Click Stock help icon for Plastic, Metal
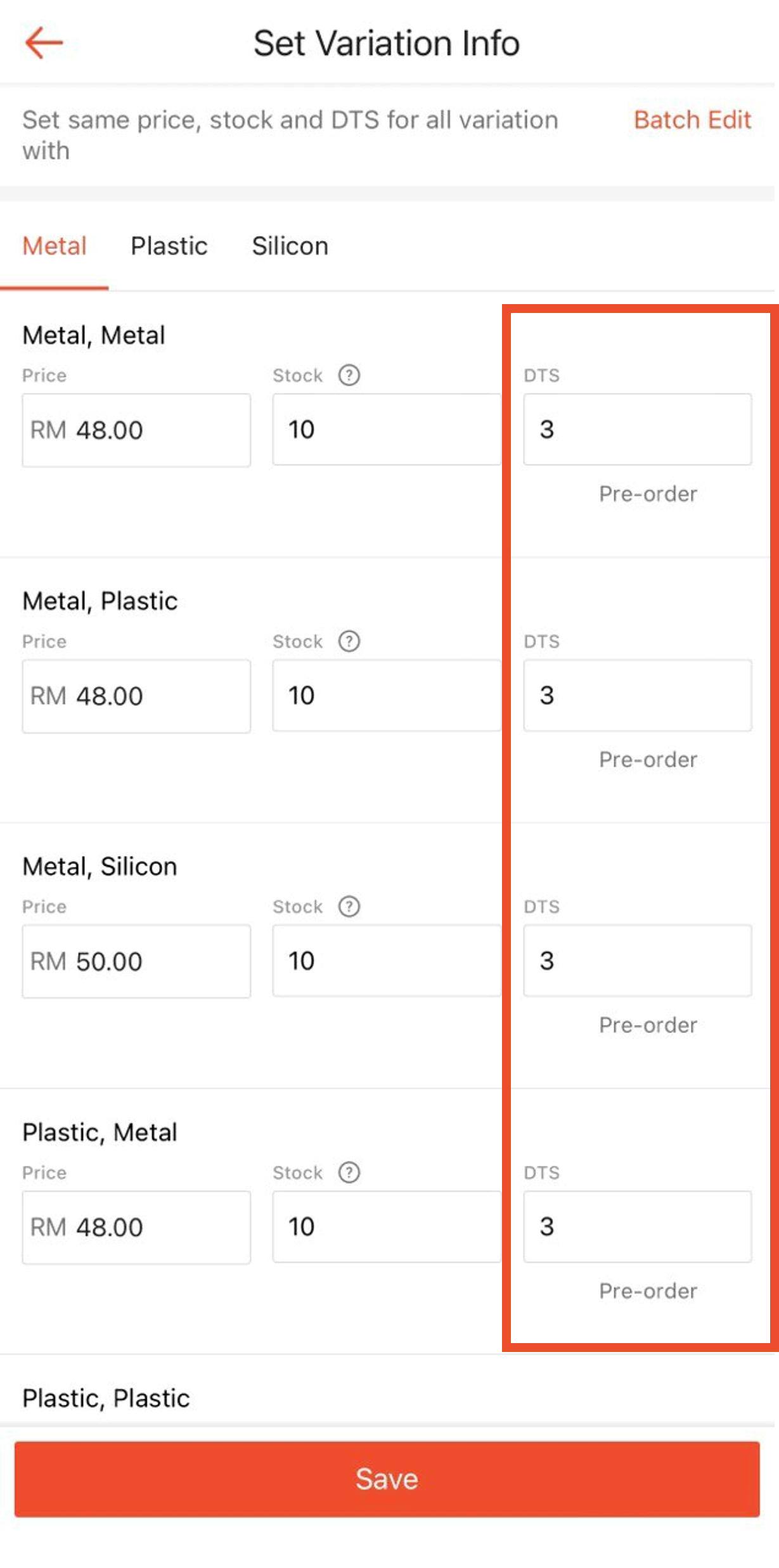This screenshot has width=779, height=1568. tap(349, 1173)
